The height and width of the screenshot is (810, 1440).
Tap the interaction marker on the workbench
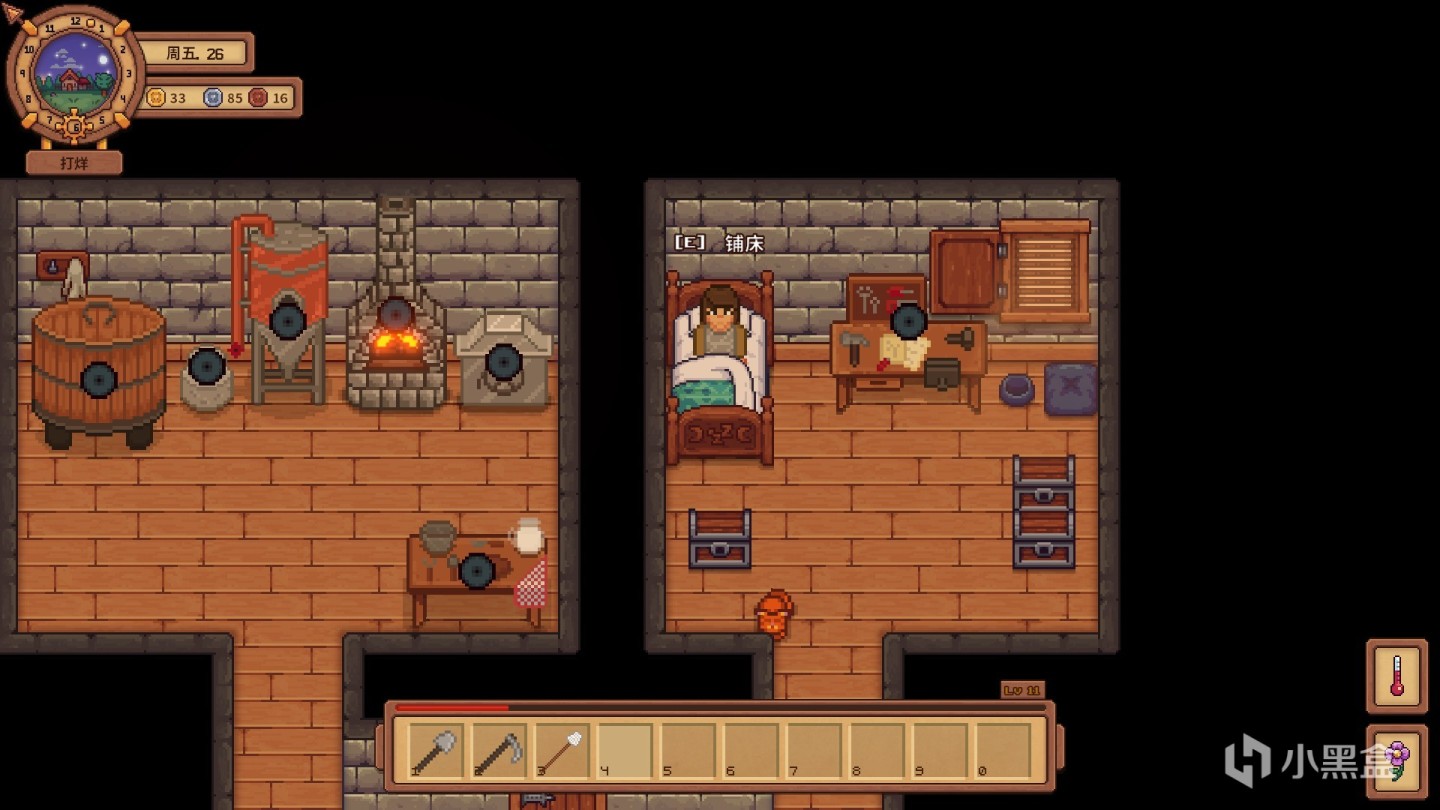(909, 321)
